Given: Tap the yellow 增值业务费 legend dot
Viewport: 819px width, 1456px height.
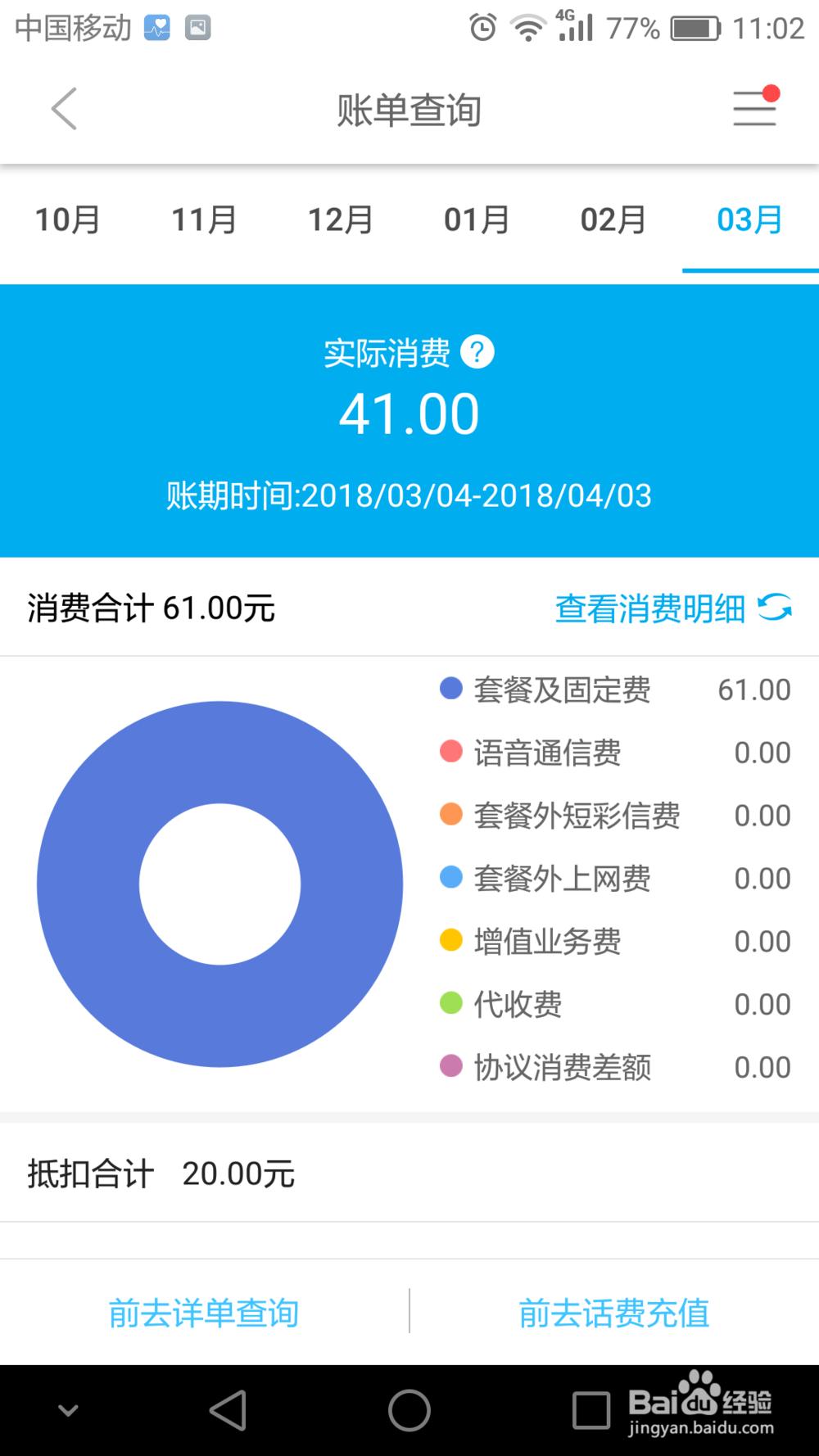Looking at the screenshot, I should coord(451,940).
